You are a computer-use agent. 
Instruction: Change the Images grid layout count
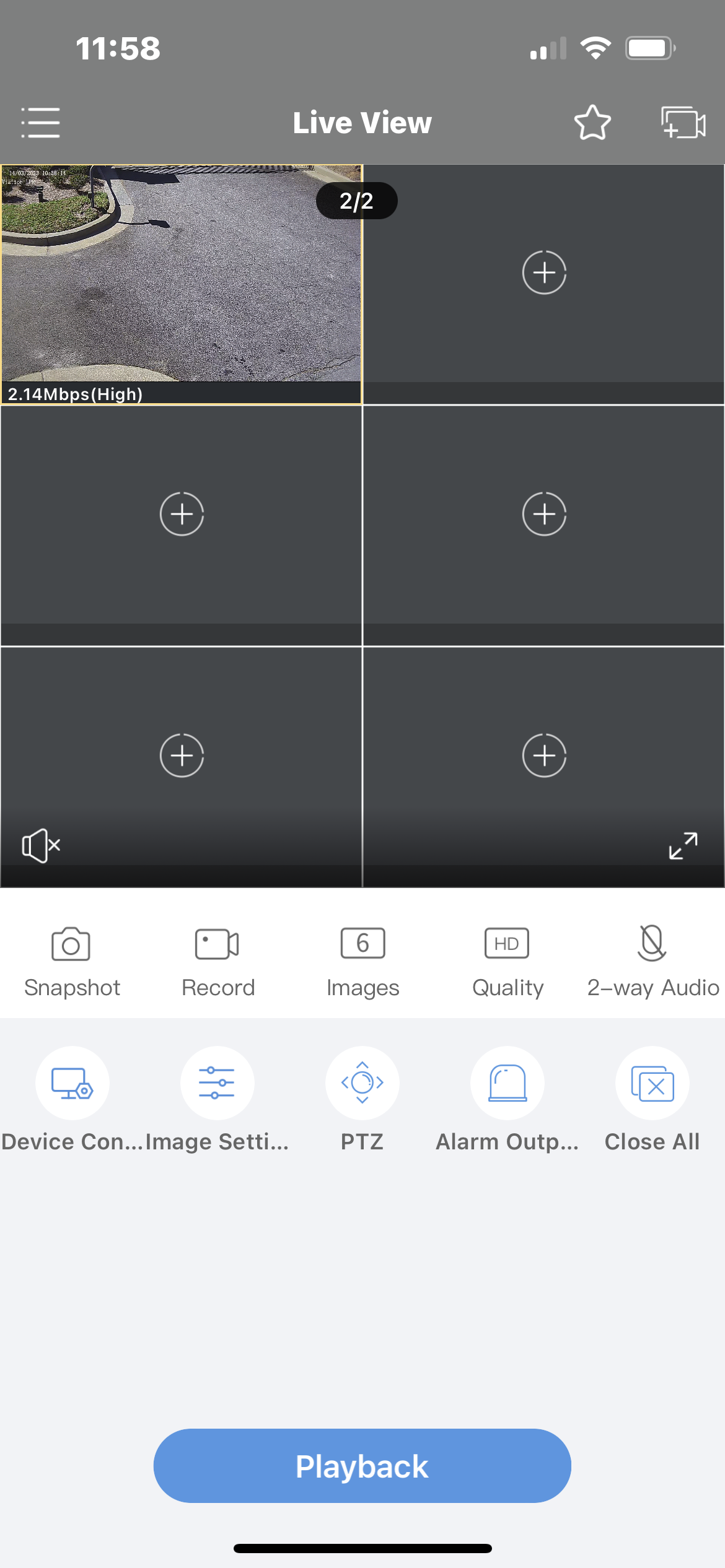362,959
